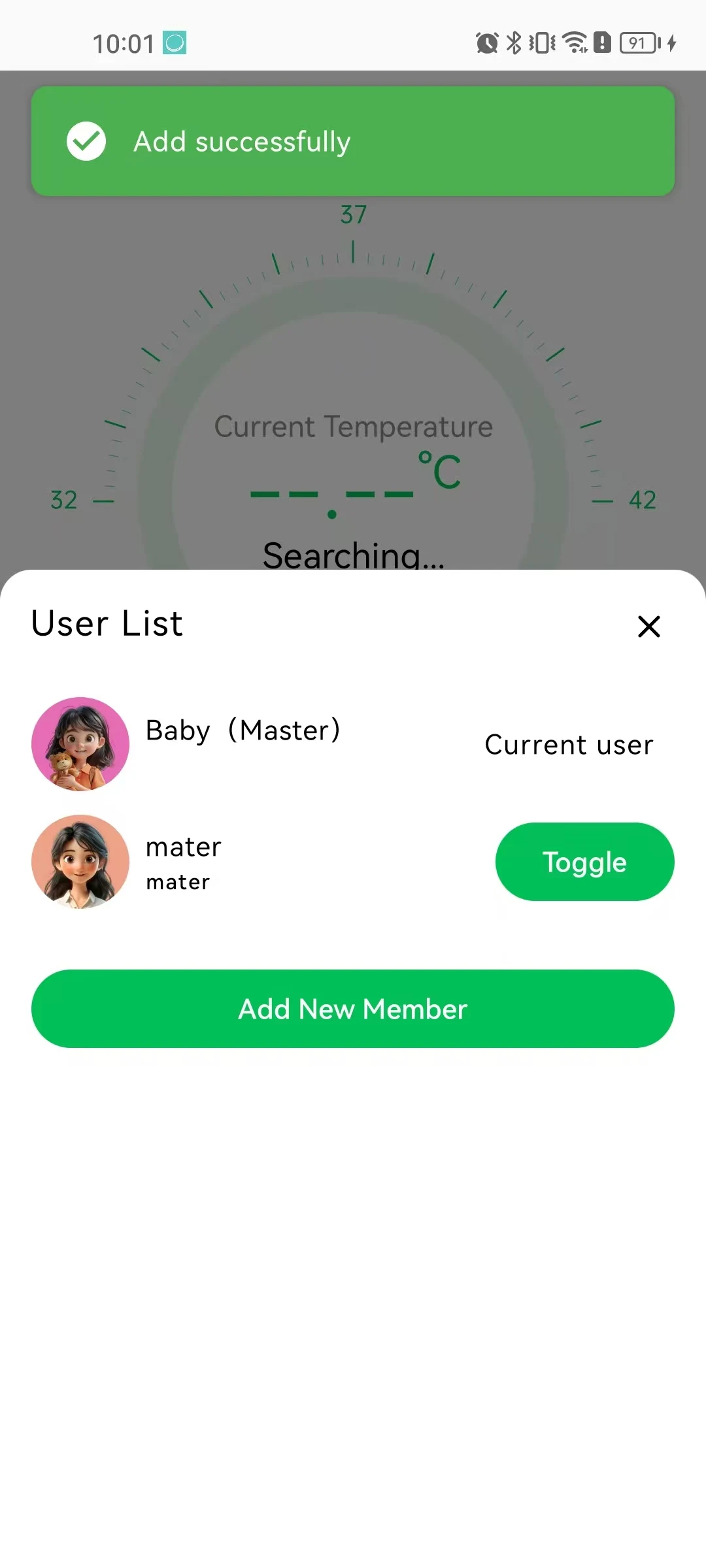Screen dimensions: 706x1568
Task: Close the User List sheet
Action: 648,626
